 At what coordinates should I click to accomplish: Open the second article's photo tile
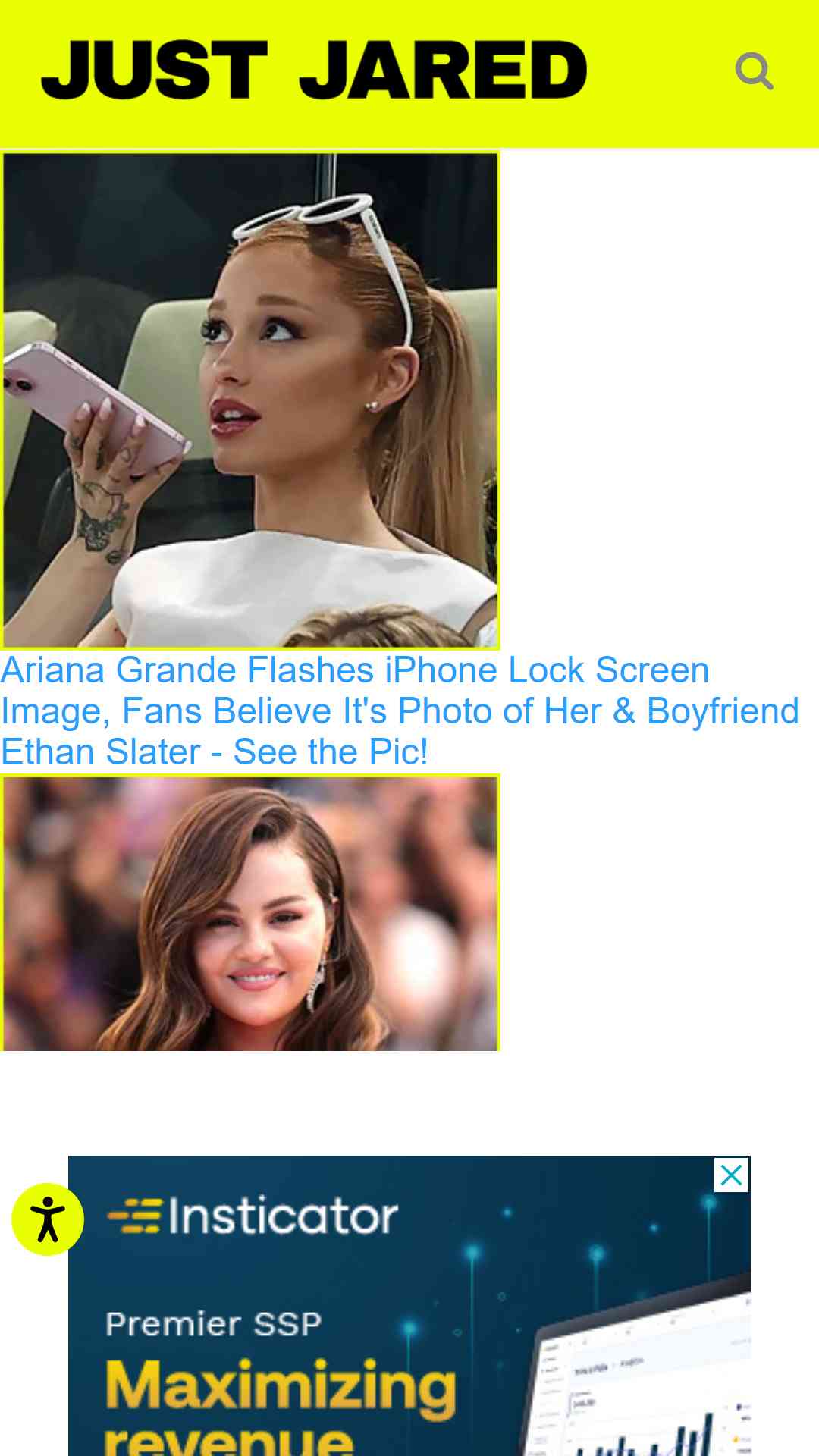[x=250, y=913]
